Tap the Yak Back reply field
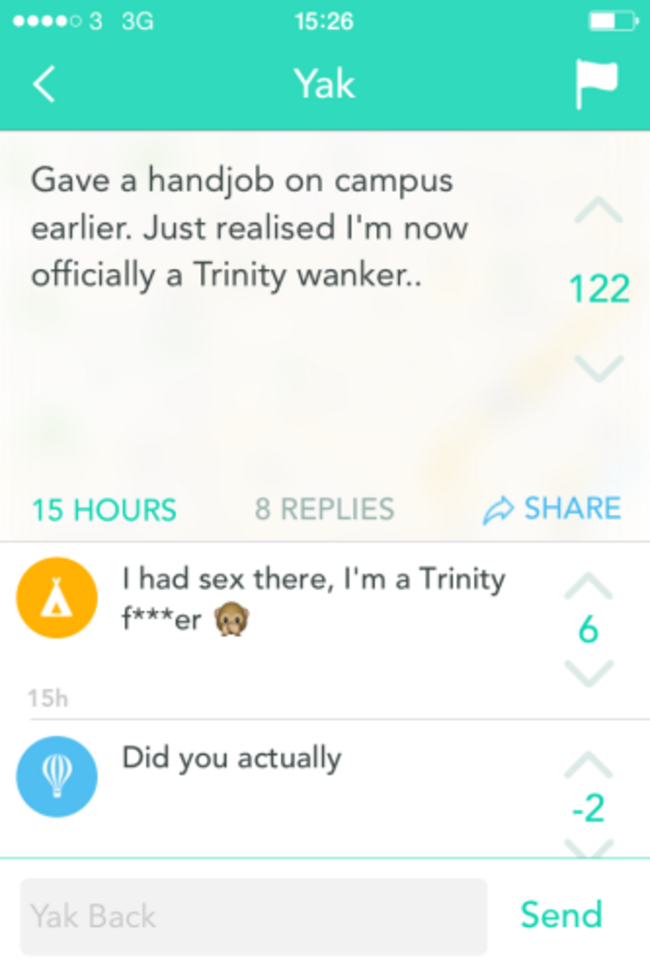The width and height of the screenshot is (650, 976). tap(253, 916)
